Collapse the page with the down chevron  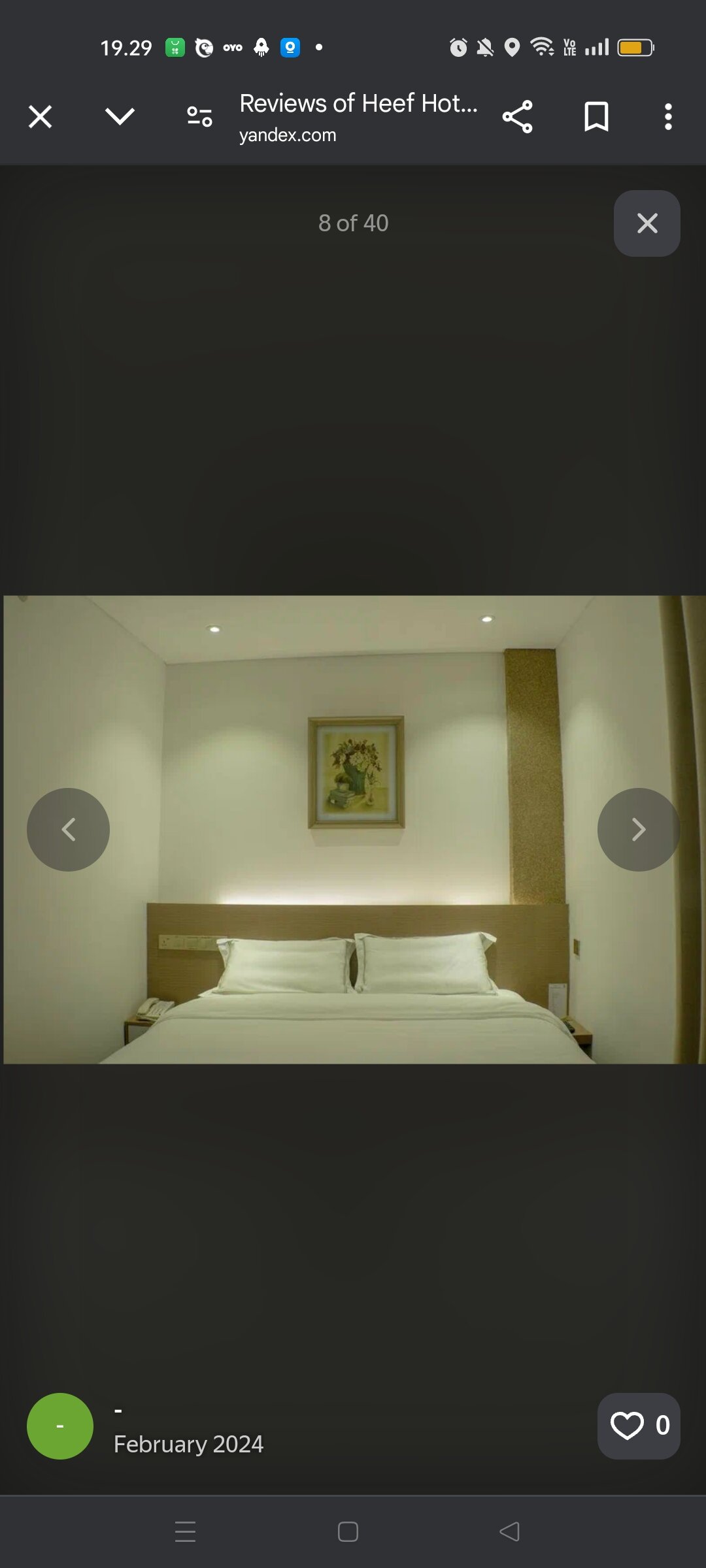click(120, 117)
